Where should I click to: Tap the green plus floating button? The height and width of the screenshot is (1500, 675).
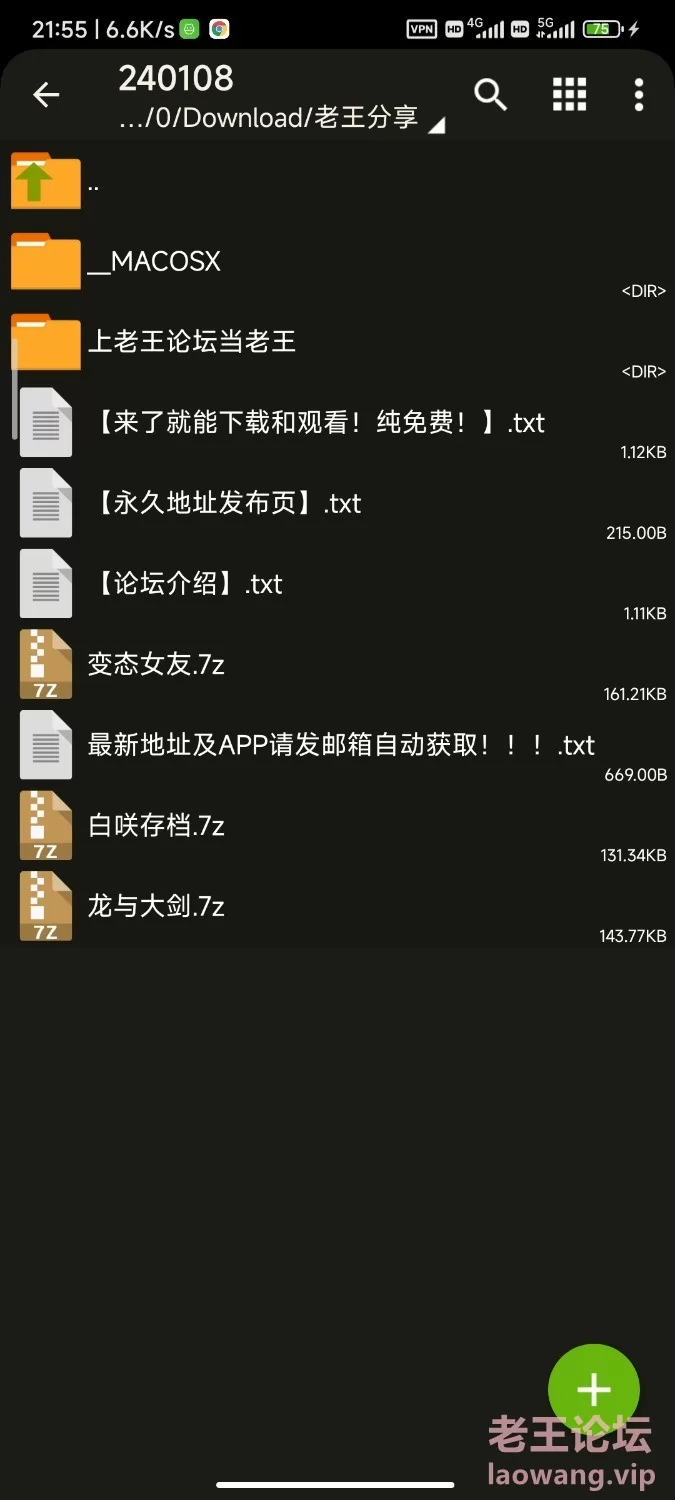click(594, 1389)
